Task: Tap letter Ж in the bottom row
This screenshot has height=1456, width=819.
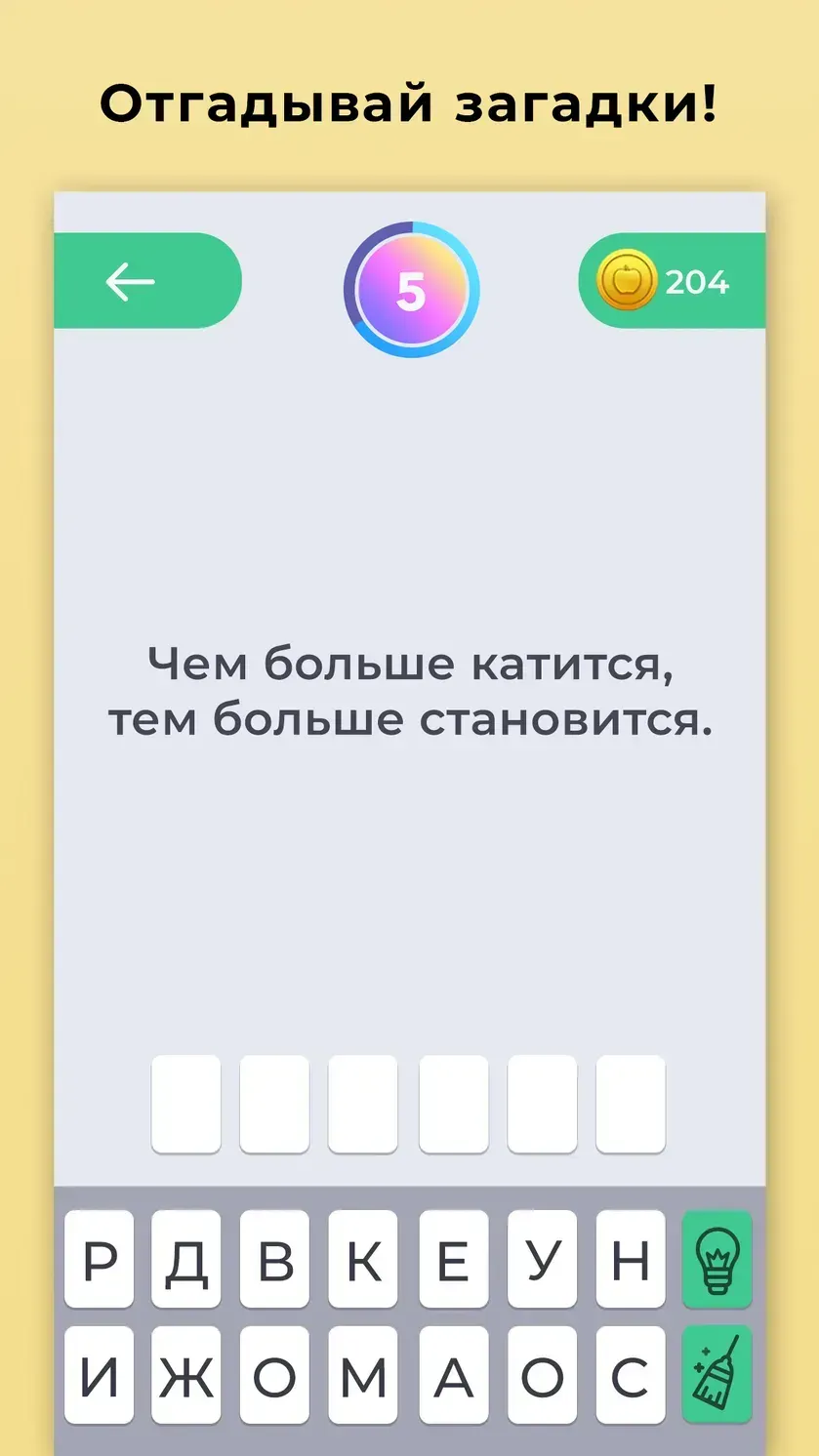Action: (185, 1376)
